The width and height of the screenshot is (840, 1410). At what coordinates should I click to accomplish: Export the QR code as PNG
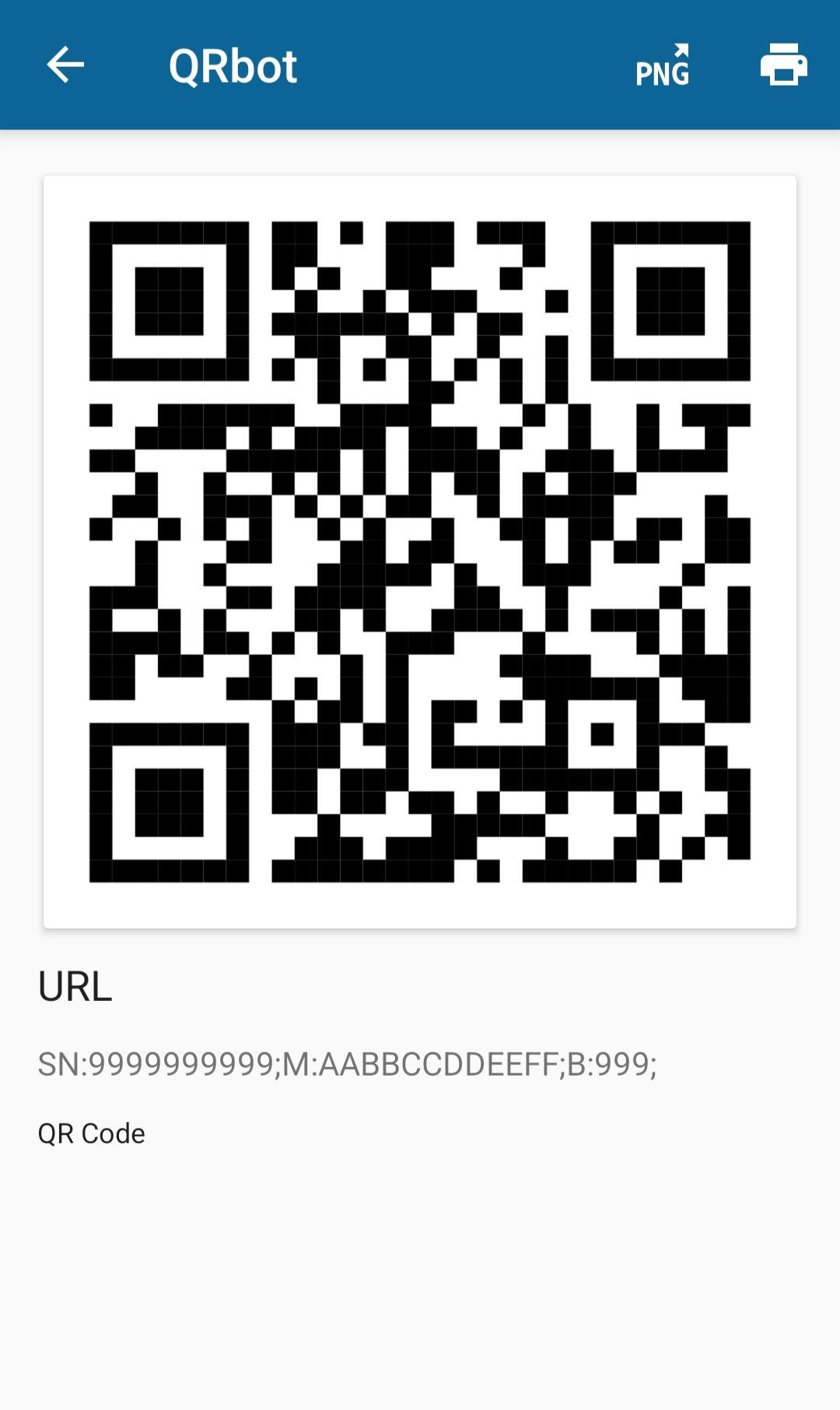pos(663,65)
